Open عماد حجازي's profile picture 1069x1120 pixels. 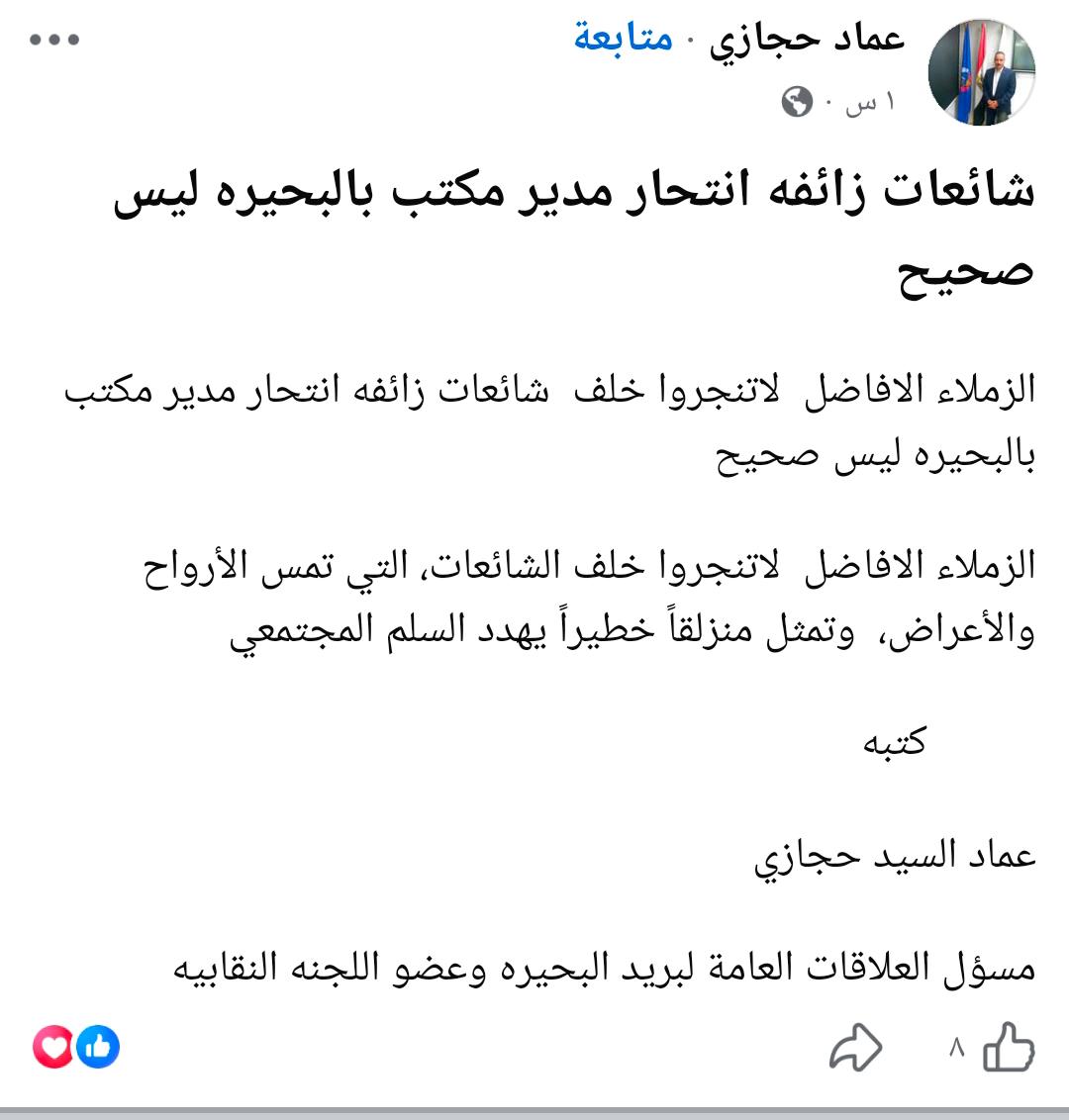[x=981, y=71]
